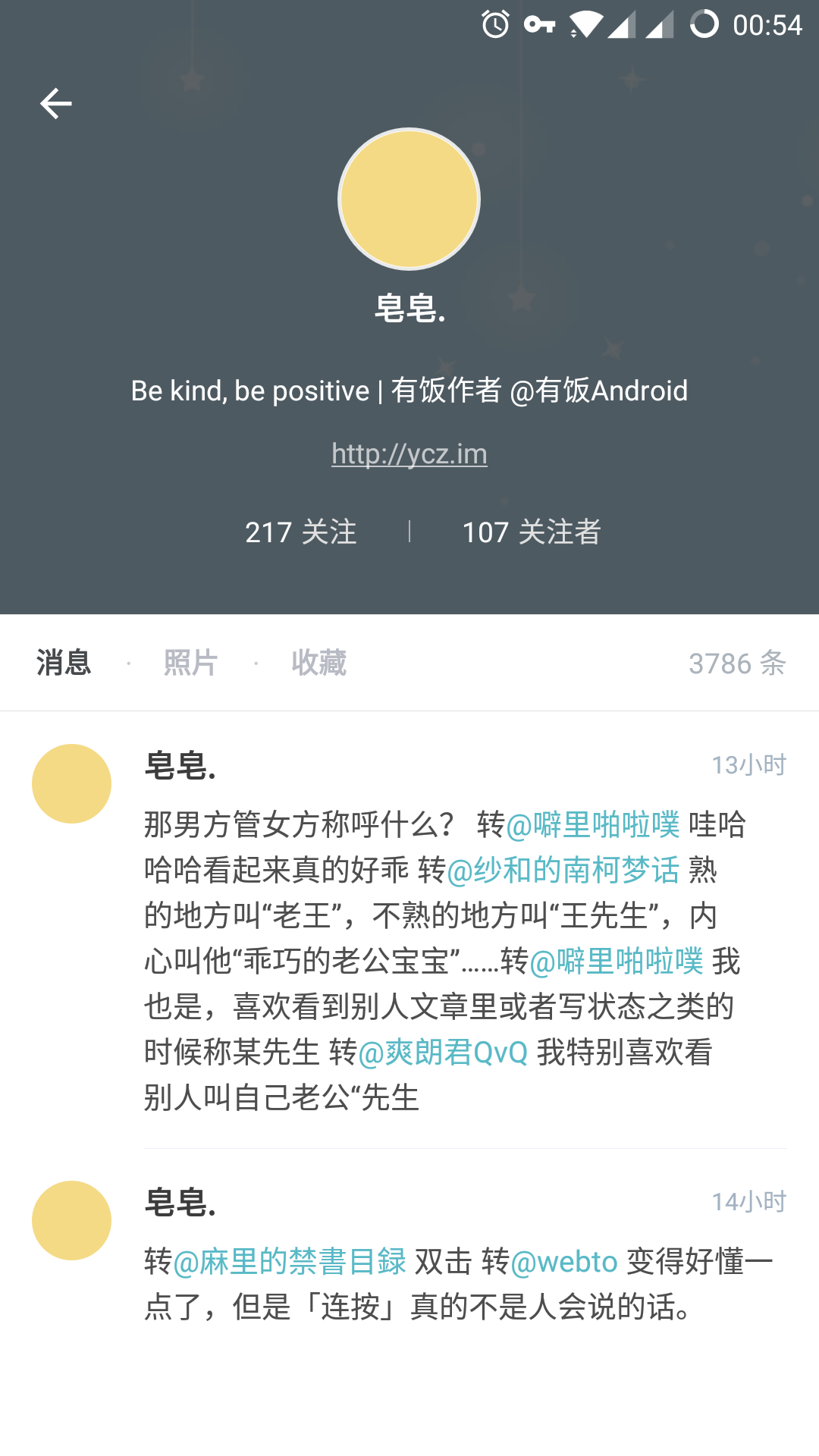
Task: Go back using the arrow icon
Action: point(55,103)
